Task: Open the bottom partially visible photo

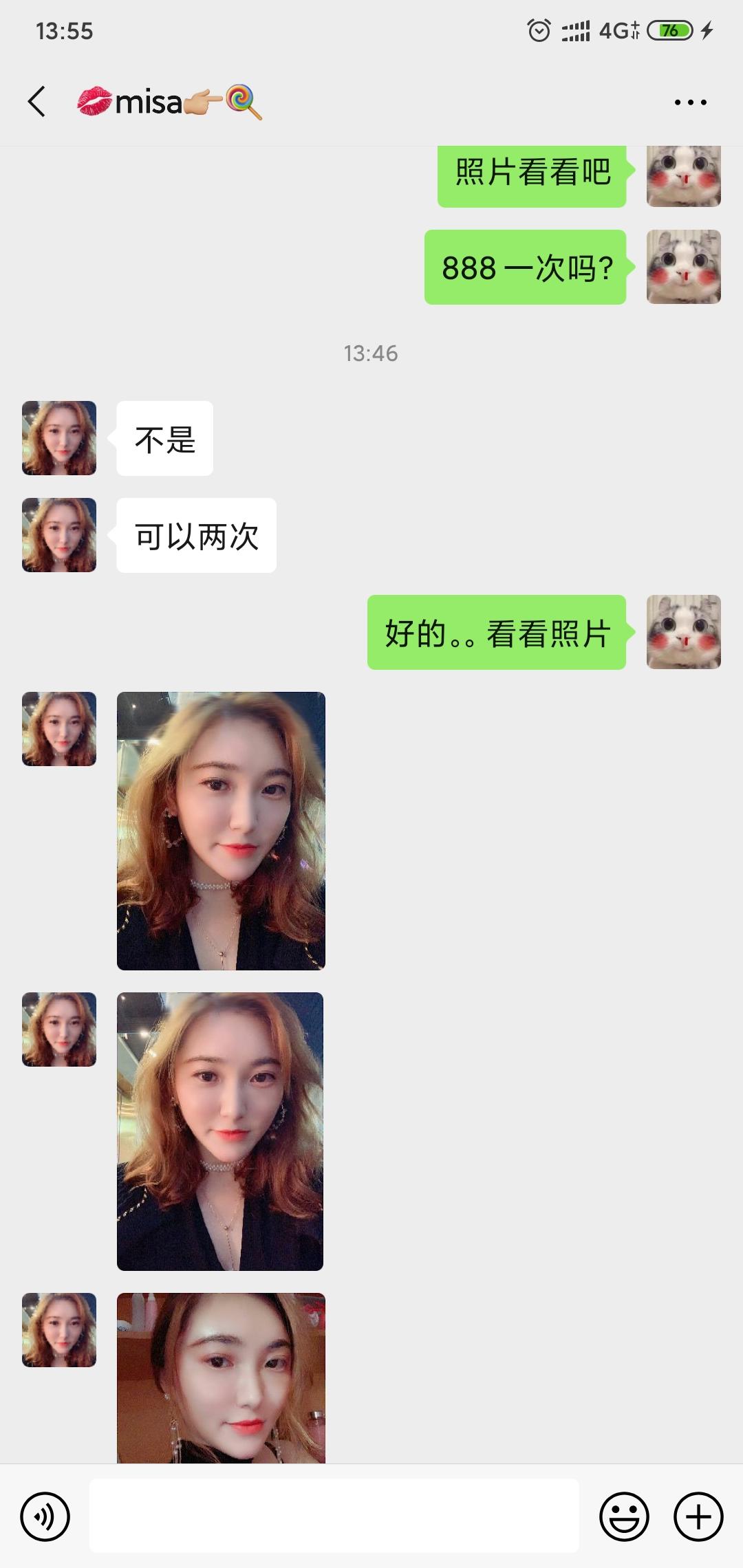Action: (221, 1375)
